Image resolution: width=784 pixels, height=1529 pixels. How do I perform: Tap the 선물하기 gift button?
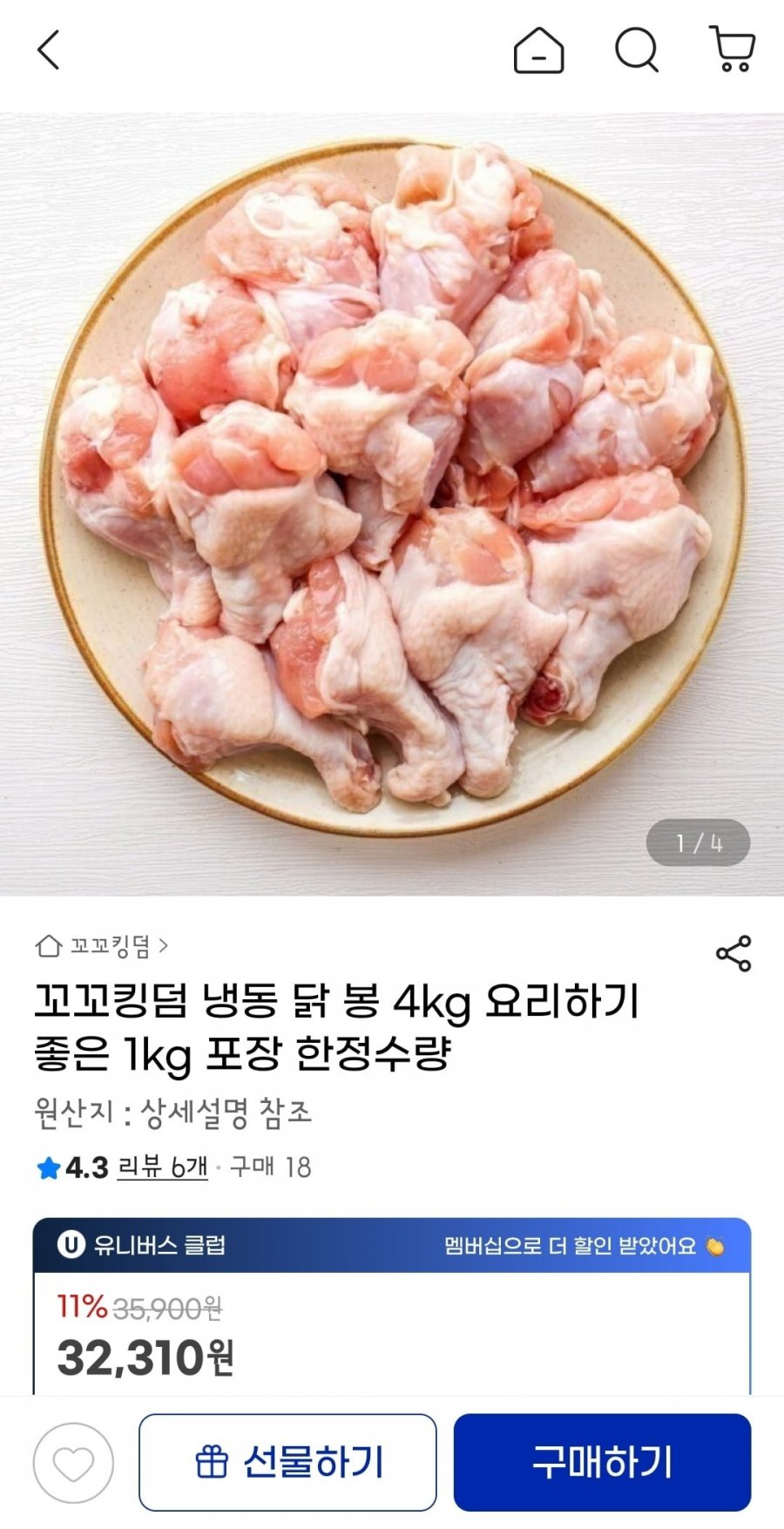[x=287, y=1463]
